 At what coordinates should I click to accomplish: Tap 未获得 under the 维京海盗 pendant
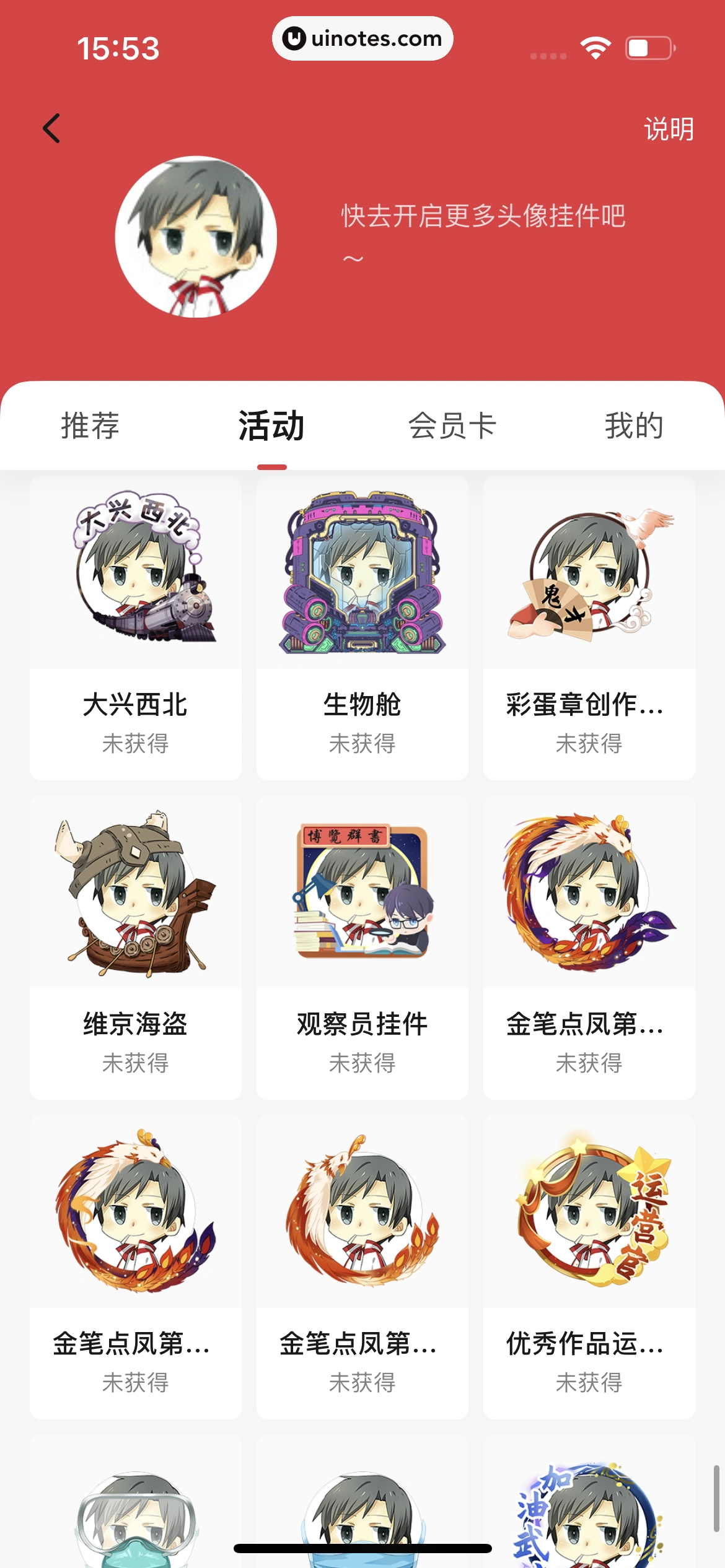(x=134, y=1065)
